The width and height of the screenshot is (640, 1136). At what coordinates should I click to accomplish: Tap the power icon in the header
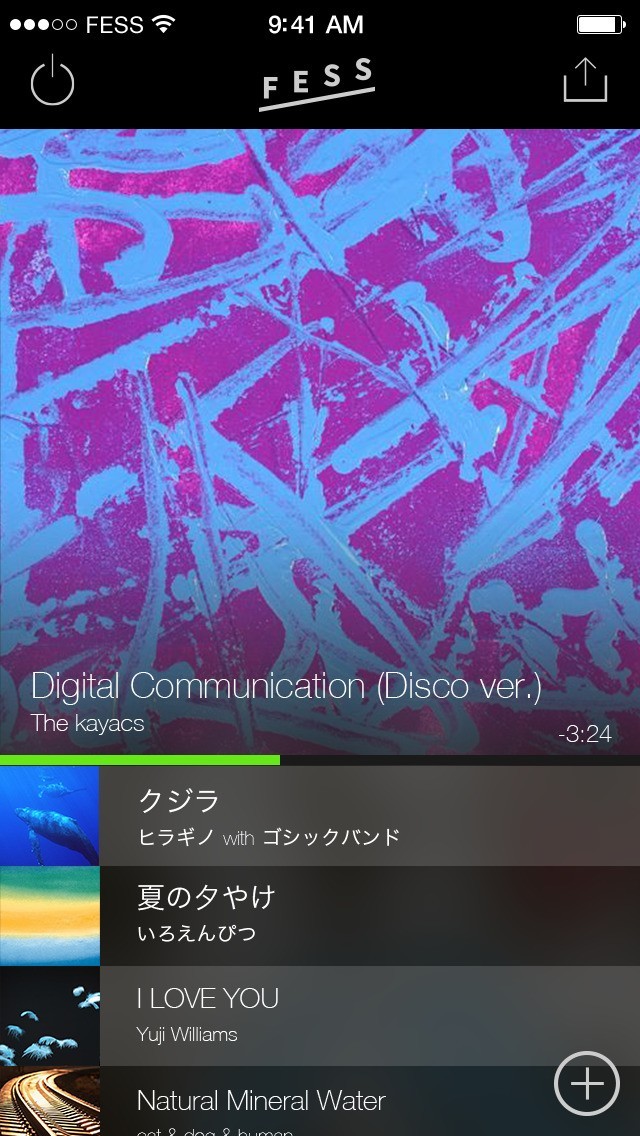52,80
